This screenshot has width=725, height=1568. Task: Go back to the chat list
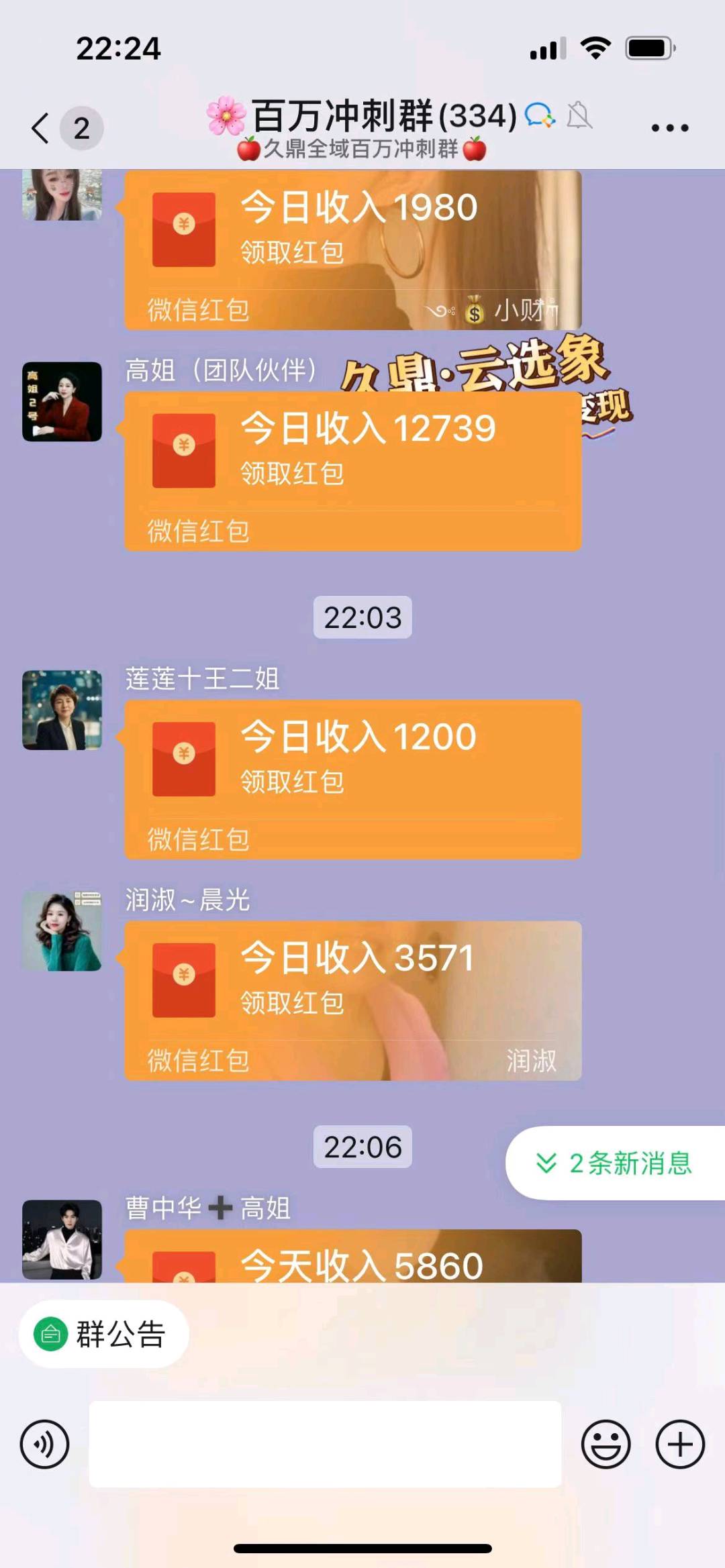point(42,127)
